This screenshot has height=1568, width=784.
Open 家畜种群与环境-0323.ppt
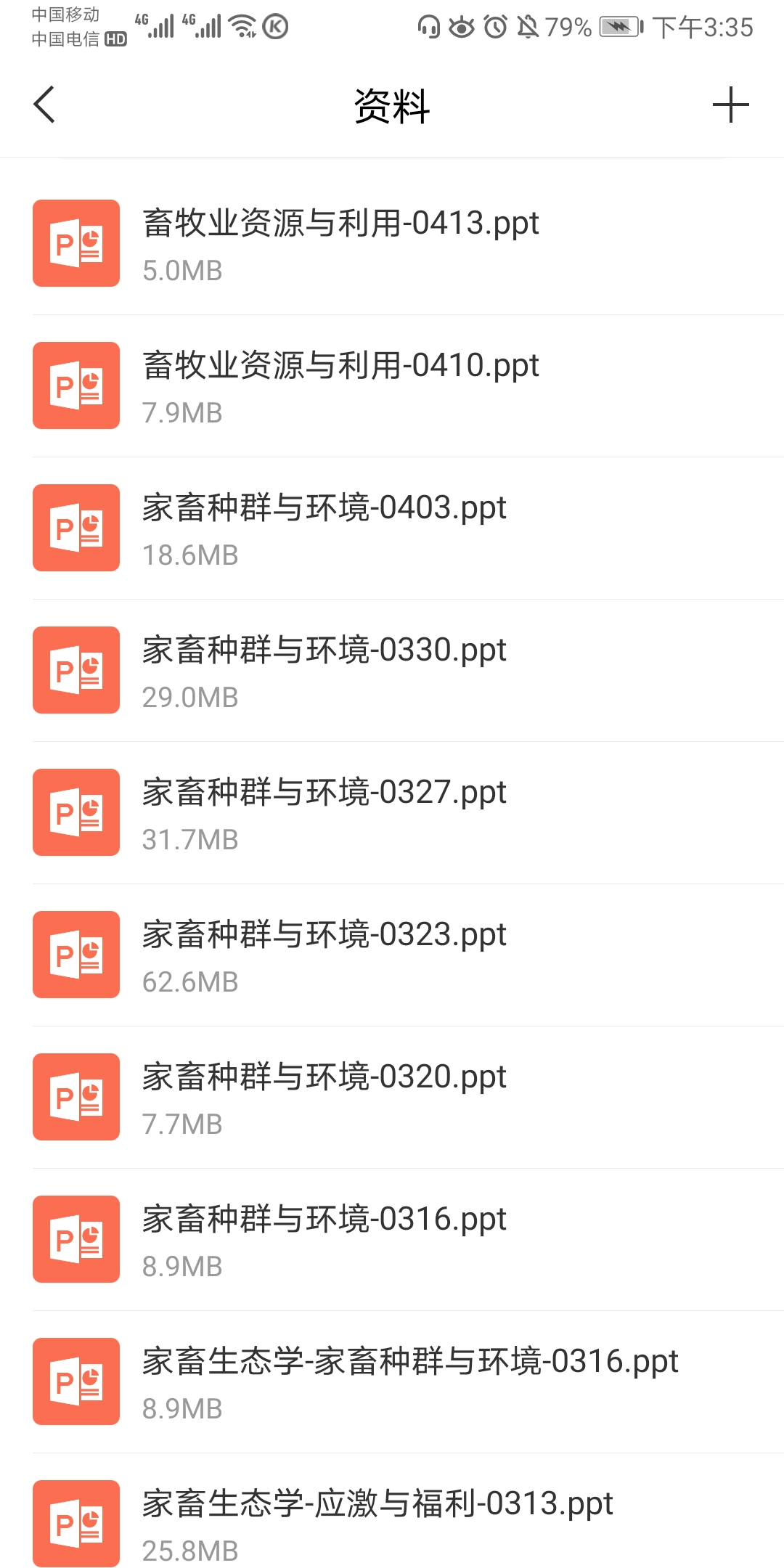point(392,955)
